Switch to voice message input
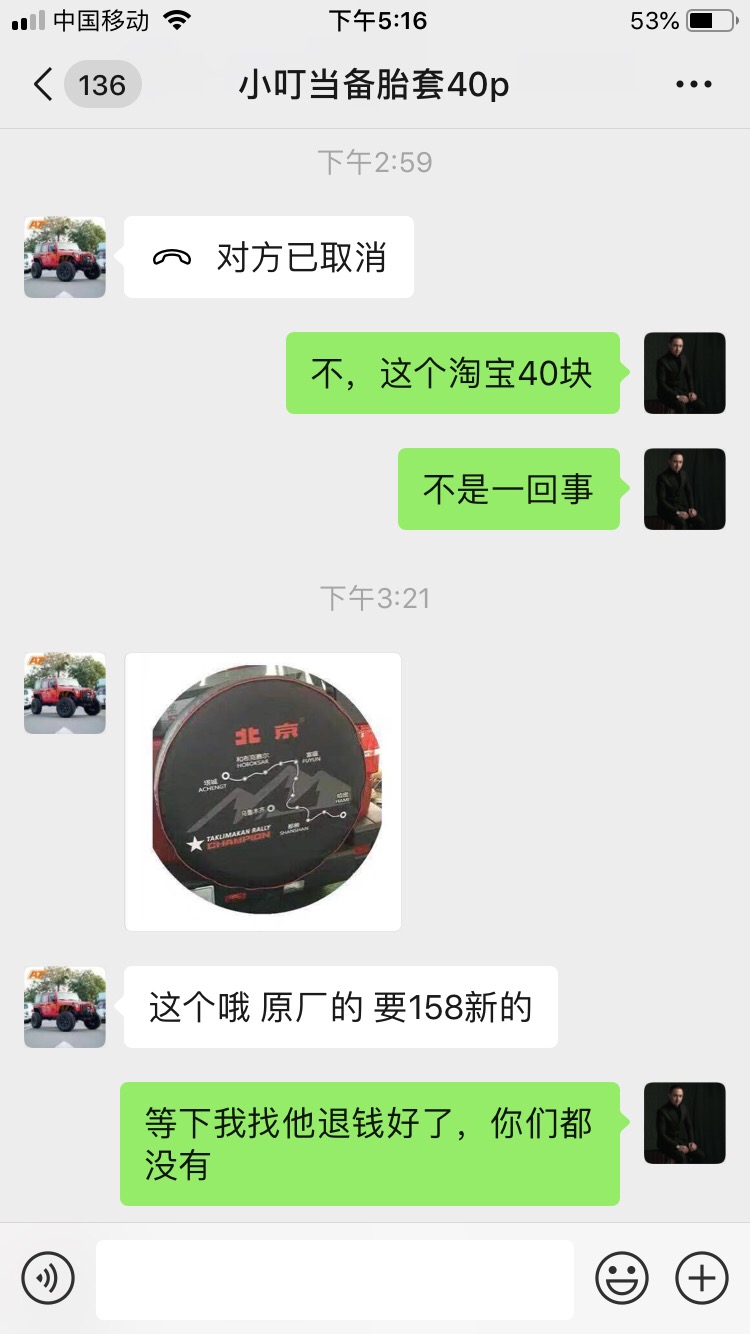The image size is (750, 1334). (48, 1278)
